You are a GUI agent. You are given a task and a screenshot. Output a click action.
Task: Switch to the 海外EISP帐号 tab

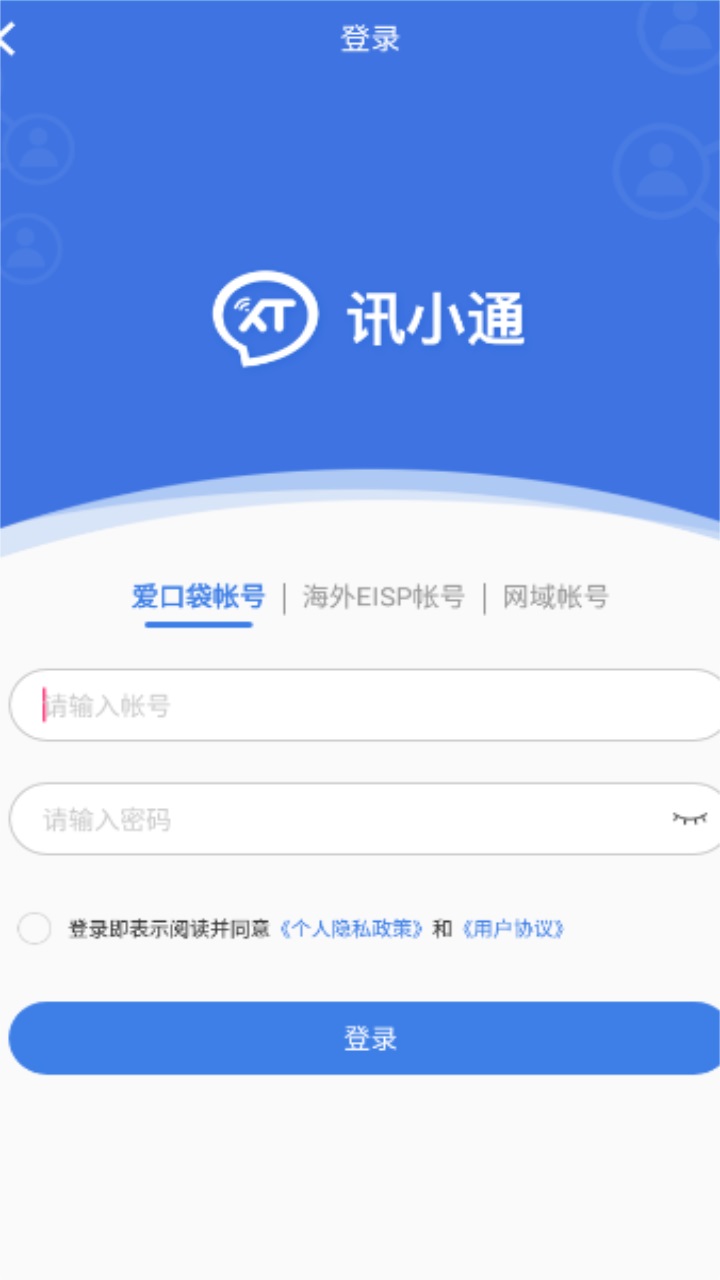(x=384, y=598)
